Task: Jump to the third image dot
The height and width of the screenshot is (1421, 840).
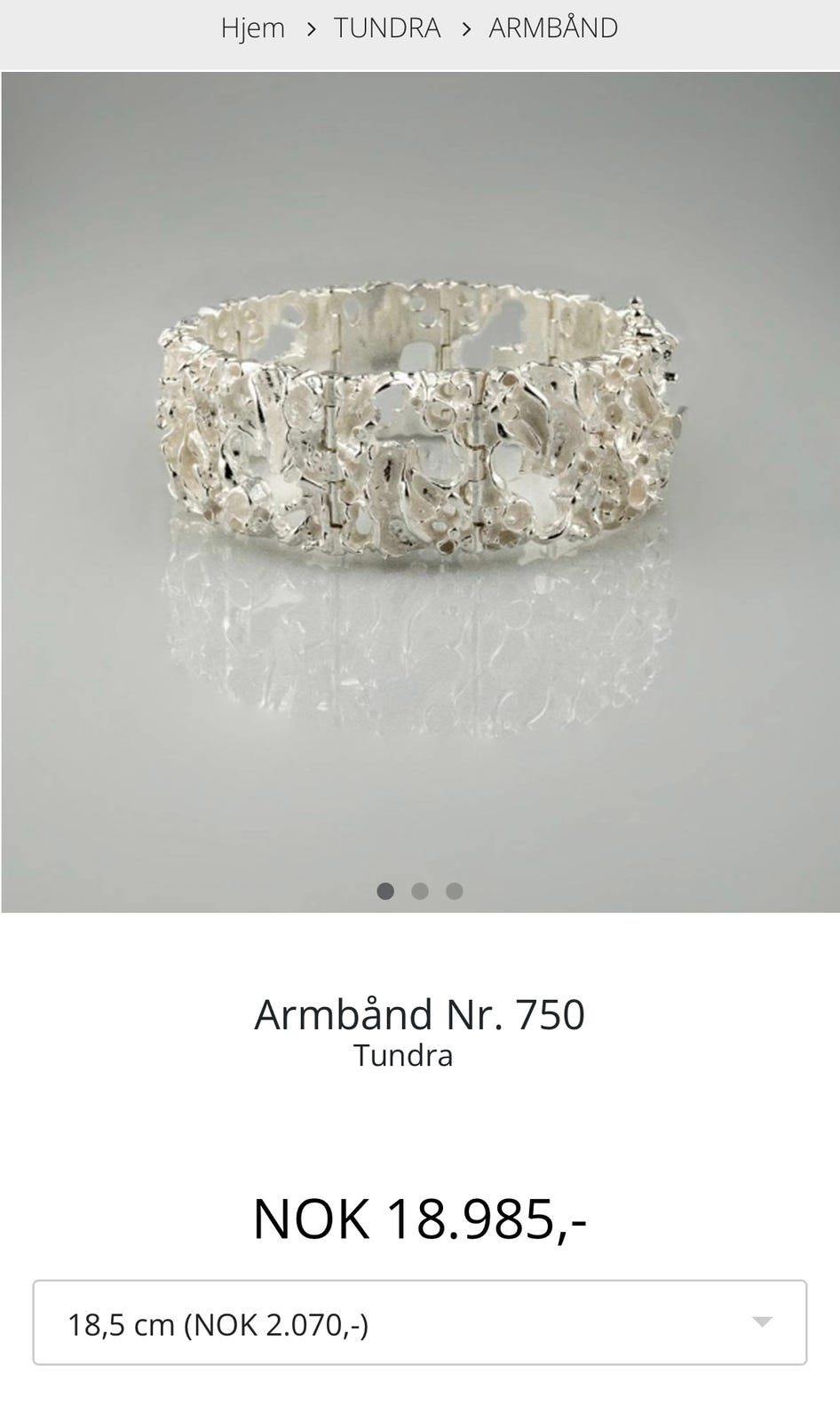Action: [x=454, y=891]
